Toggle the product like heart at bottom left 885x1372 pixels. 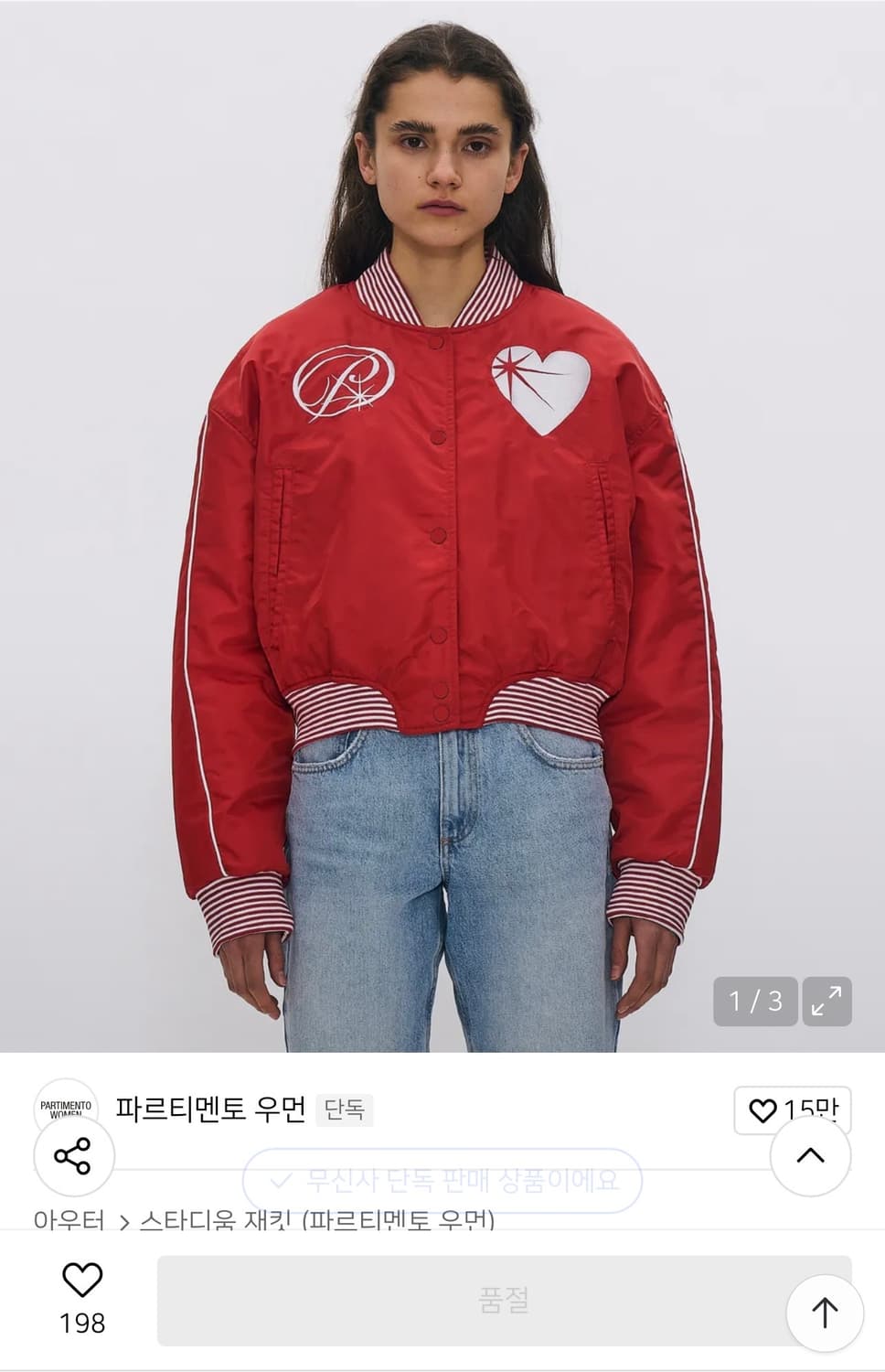(82, 1281)
